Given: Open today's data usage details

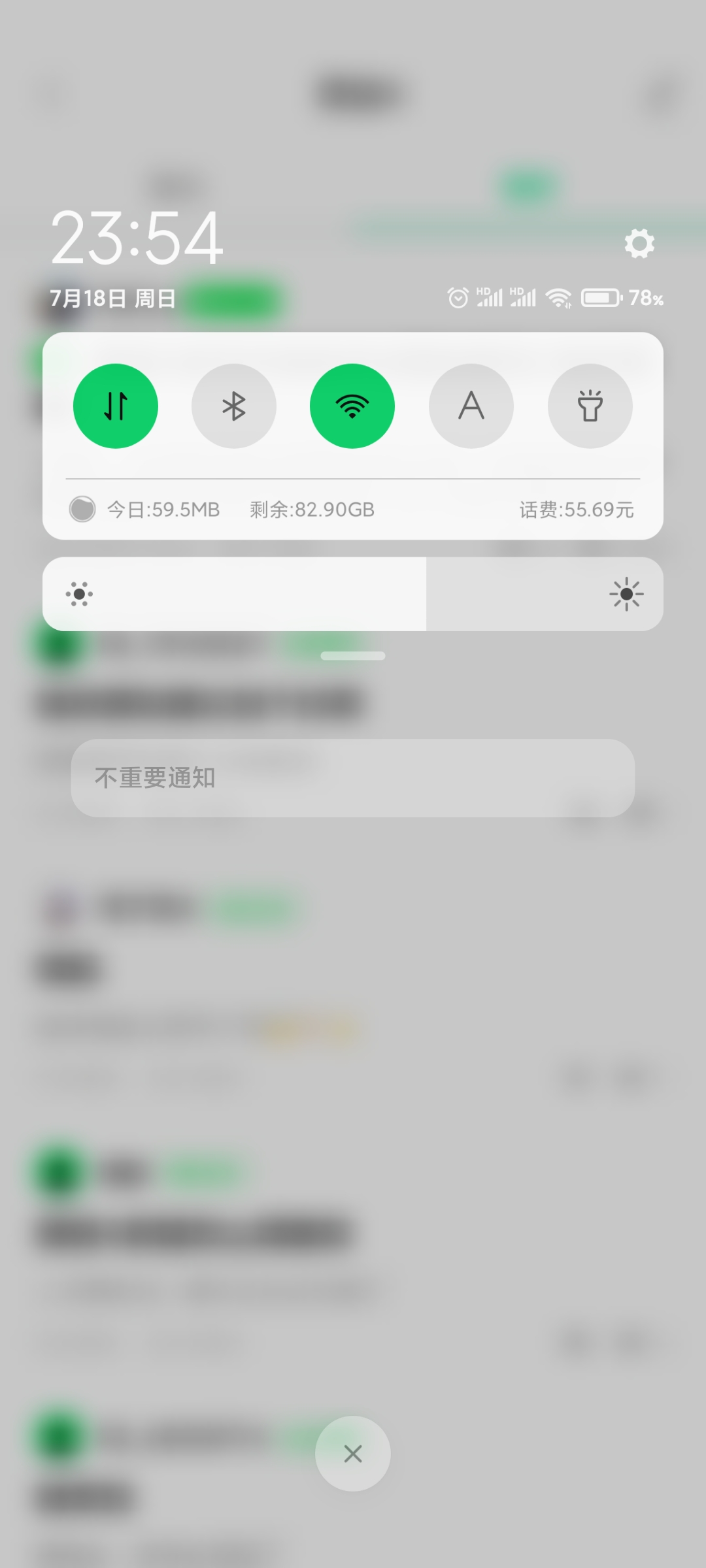Looking at the screenshot, I should click(x=163, y=510).
